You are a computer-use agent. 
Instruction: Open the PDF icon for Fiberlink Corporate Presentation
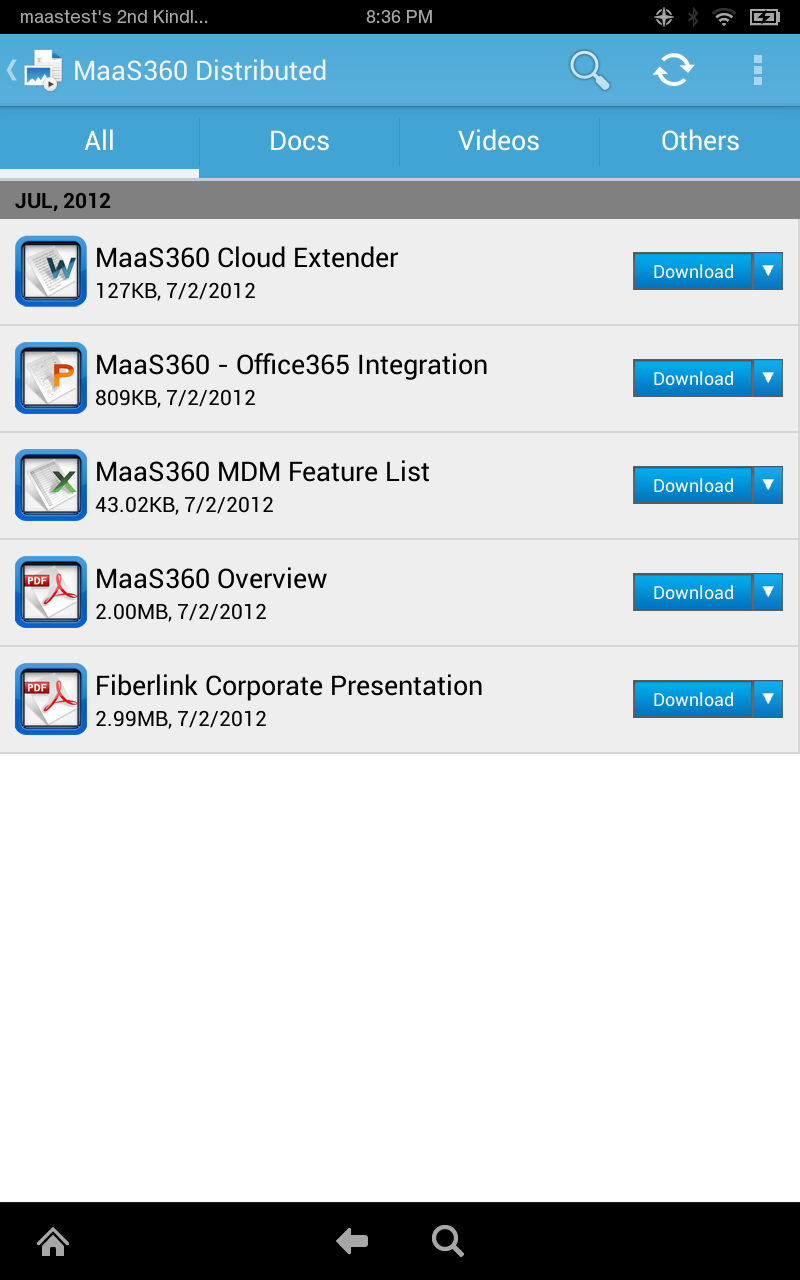coord(51,699)
